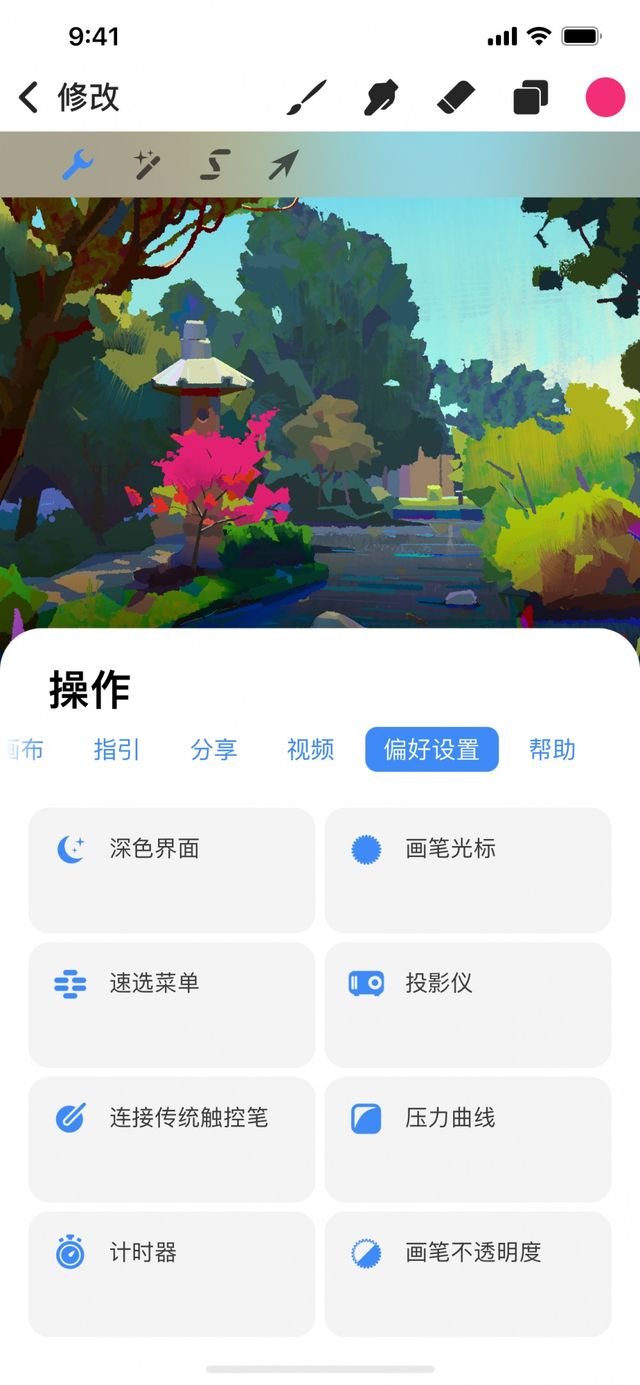The height and width of the screenshot is (1385, 640).
Task: Toggle 深色界面 dark interface
Action: point(171,870)
